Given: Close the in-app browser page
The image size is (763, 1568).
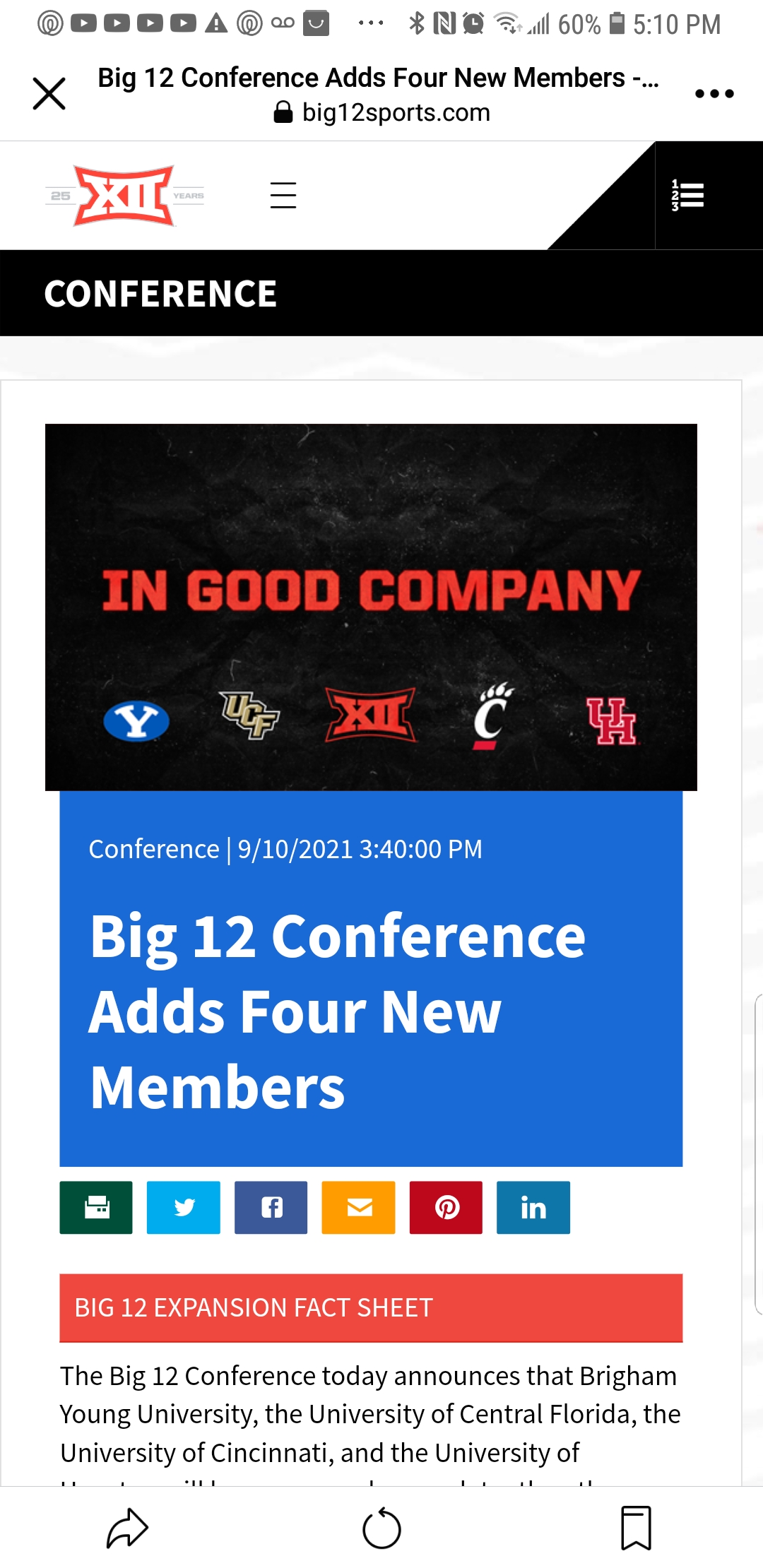Looking at the screenshot, I should 49,94.
